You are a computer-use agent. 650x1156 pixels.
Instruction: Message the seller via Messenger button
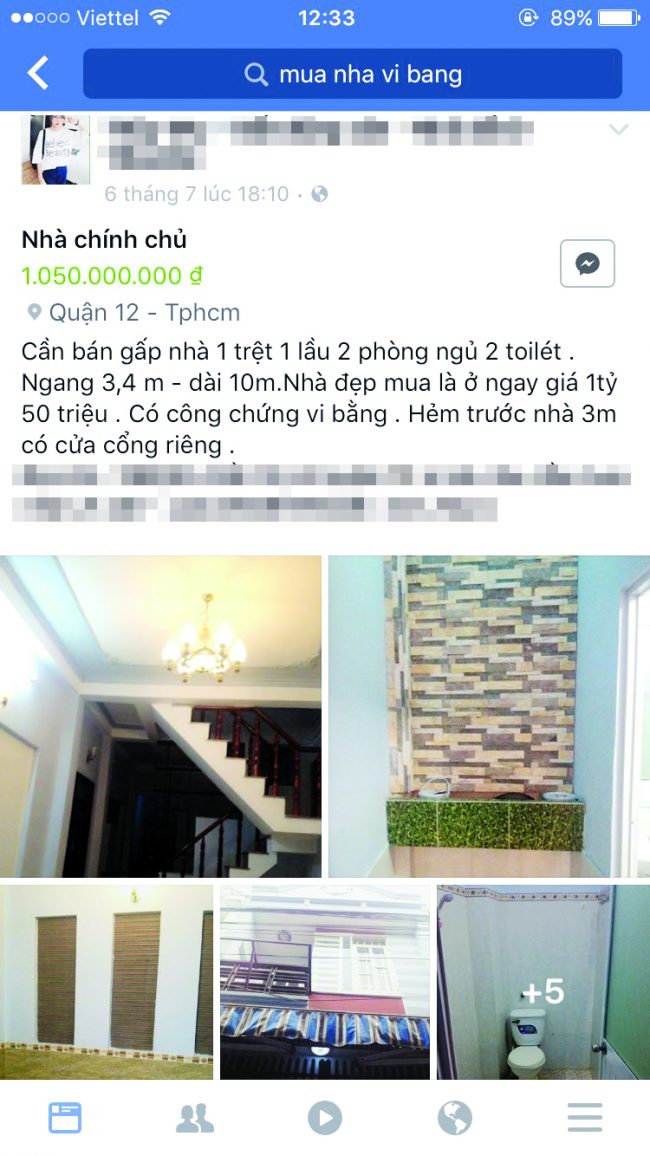tap(587, 263)
